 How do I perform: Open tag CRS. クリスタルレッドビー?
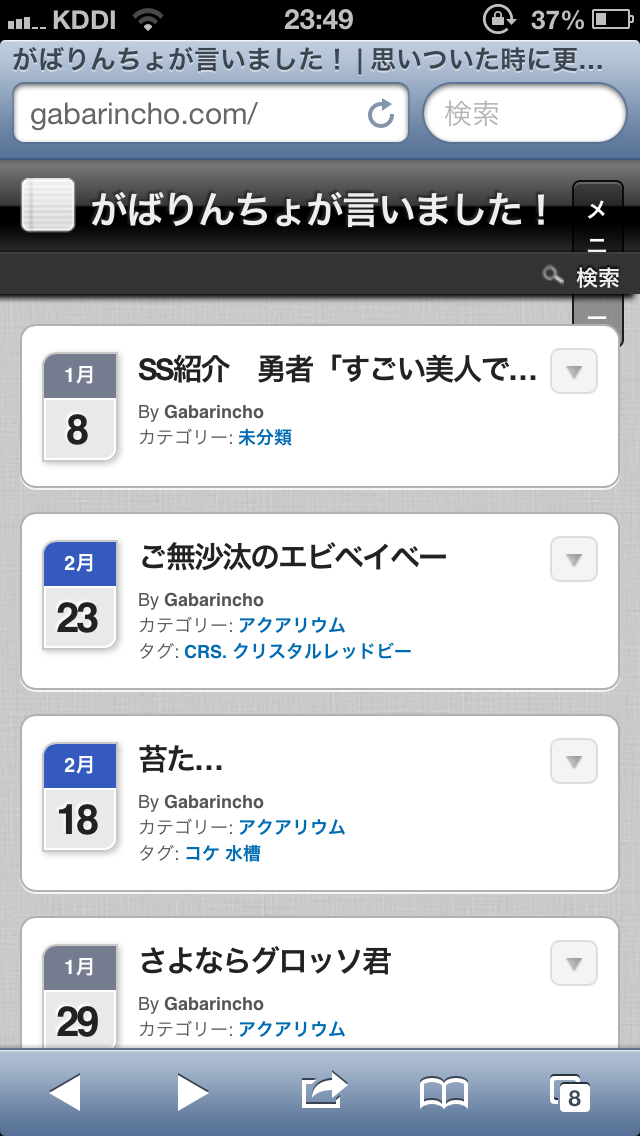pos(298,651)
